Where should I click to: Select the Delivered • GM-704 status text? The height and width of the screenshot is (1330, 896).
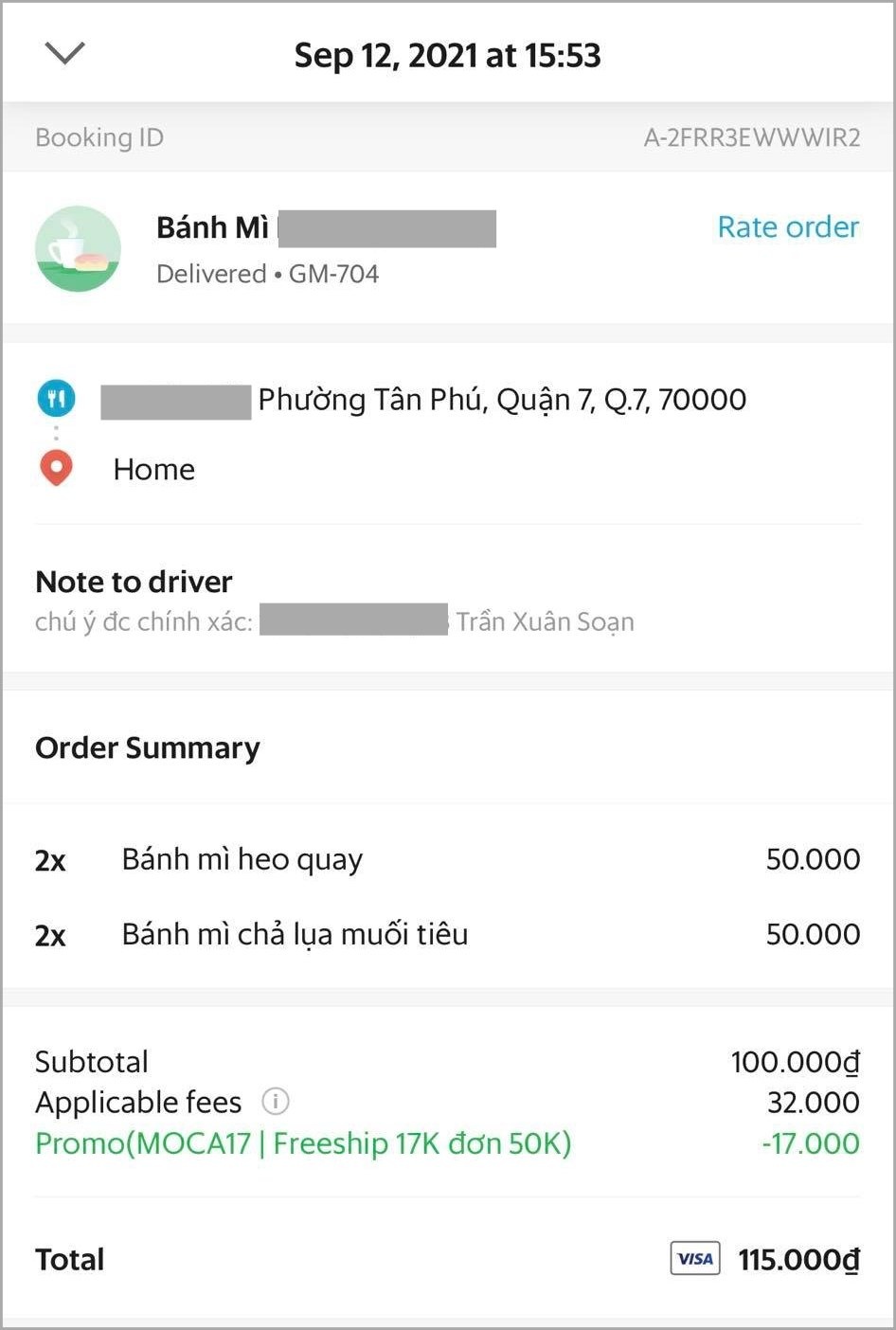(x=267, y=274)
